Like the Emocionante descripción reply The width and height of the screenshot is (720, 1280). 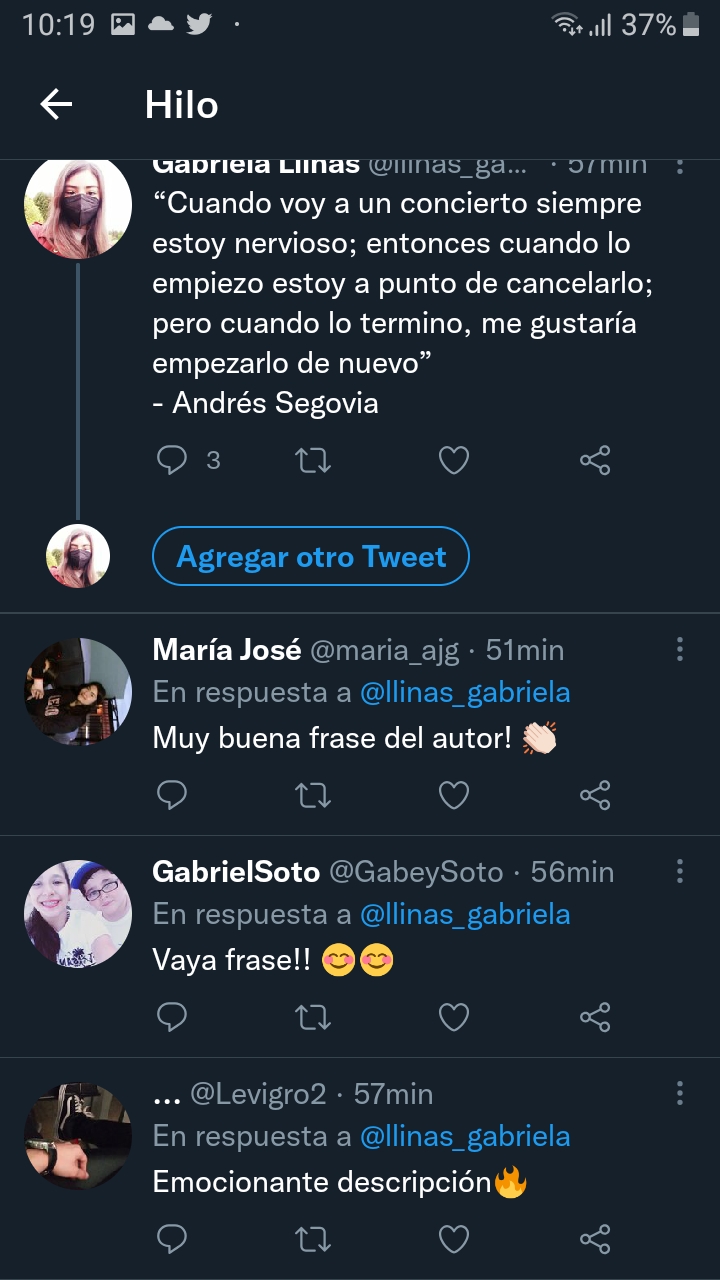click(454, 1240)
